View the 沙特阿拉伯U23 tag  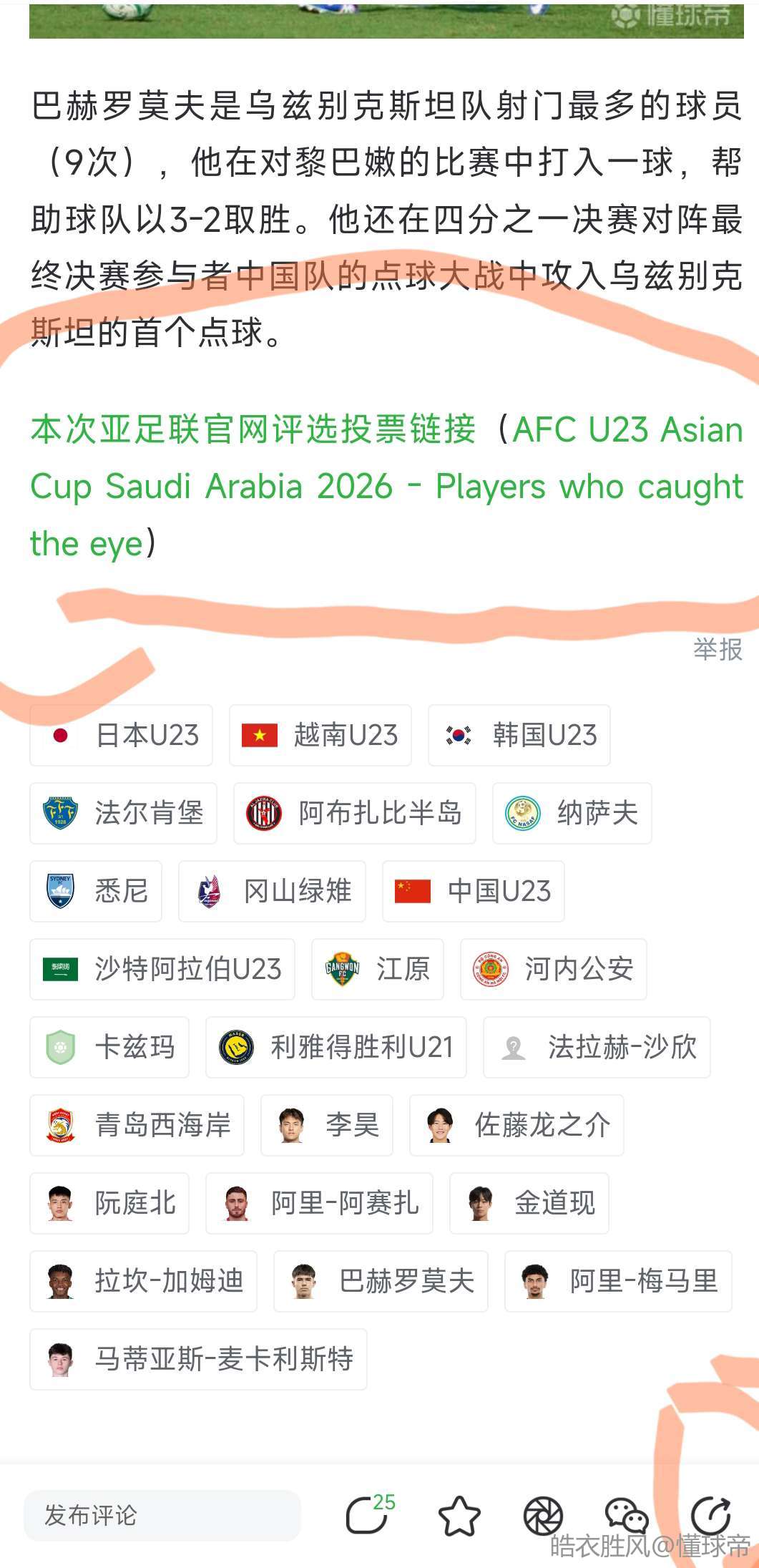(162, 969)
